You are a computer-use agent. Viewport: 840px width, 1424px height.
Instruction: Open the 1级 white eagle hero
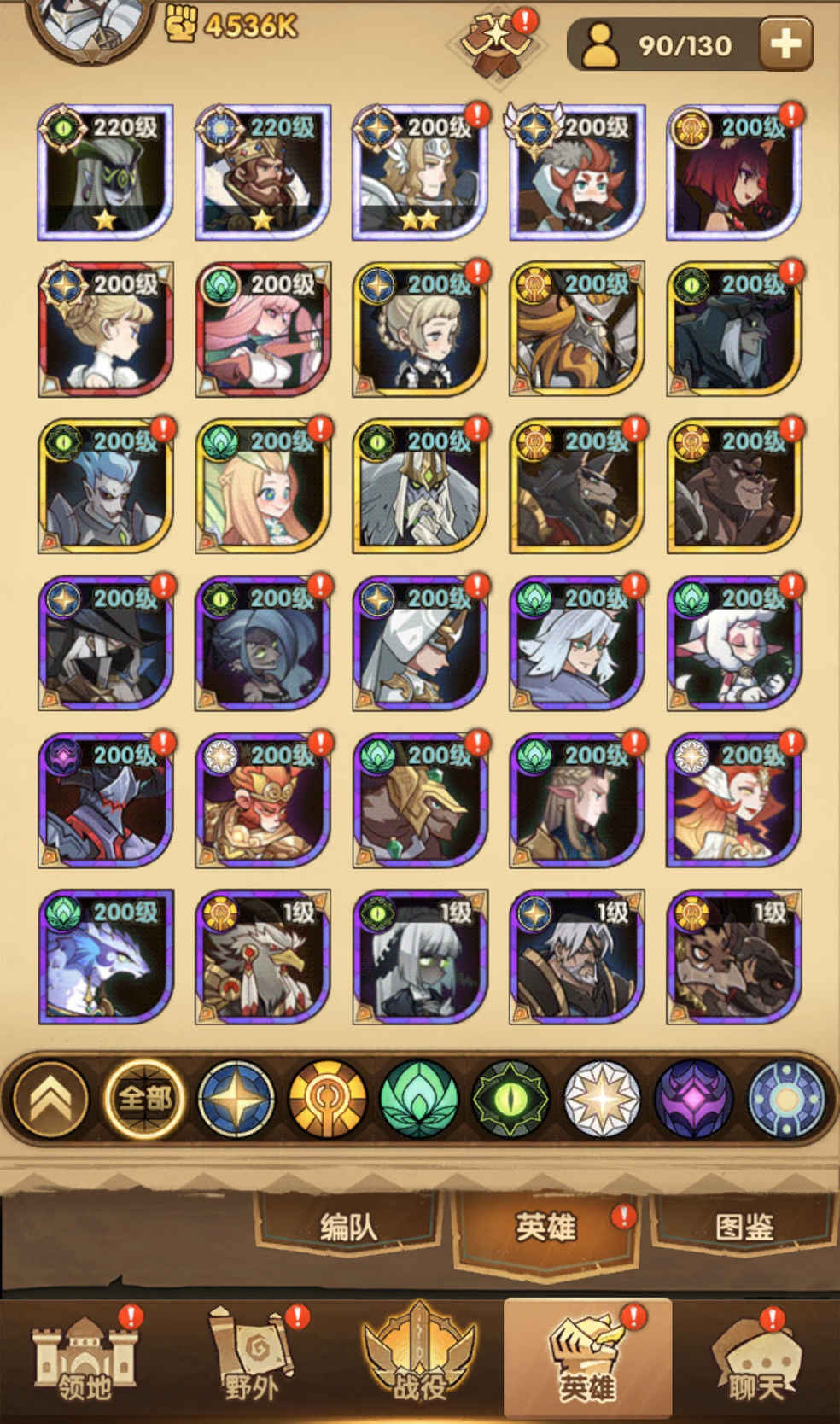[263, 958]
